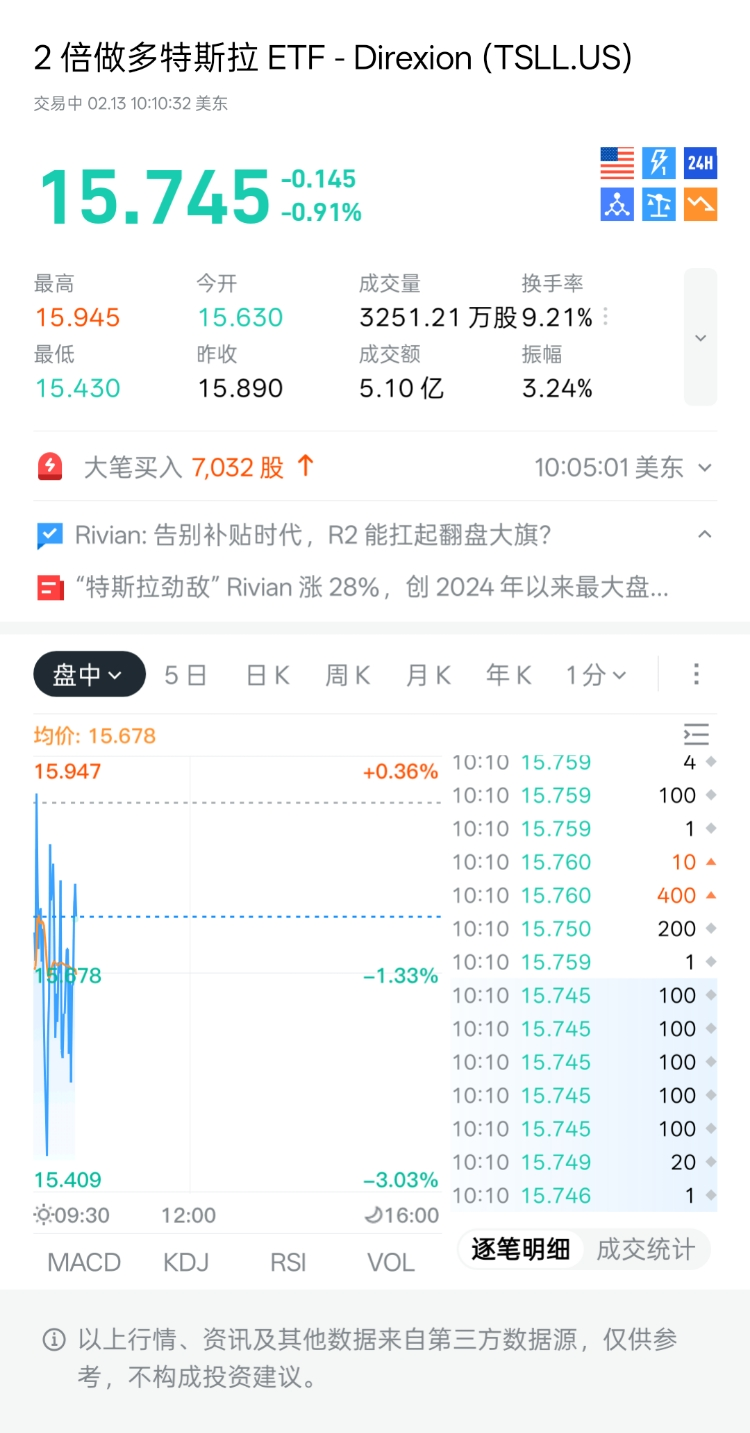Show the VOL volume indicator

point(390,1262)
